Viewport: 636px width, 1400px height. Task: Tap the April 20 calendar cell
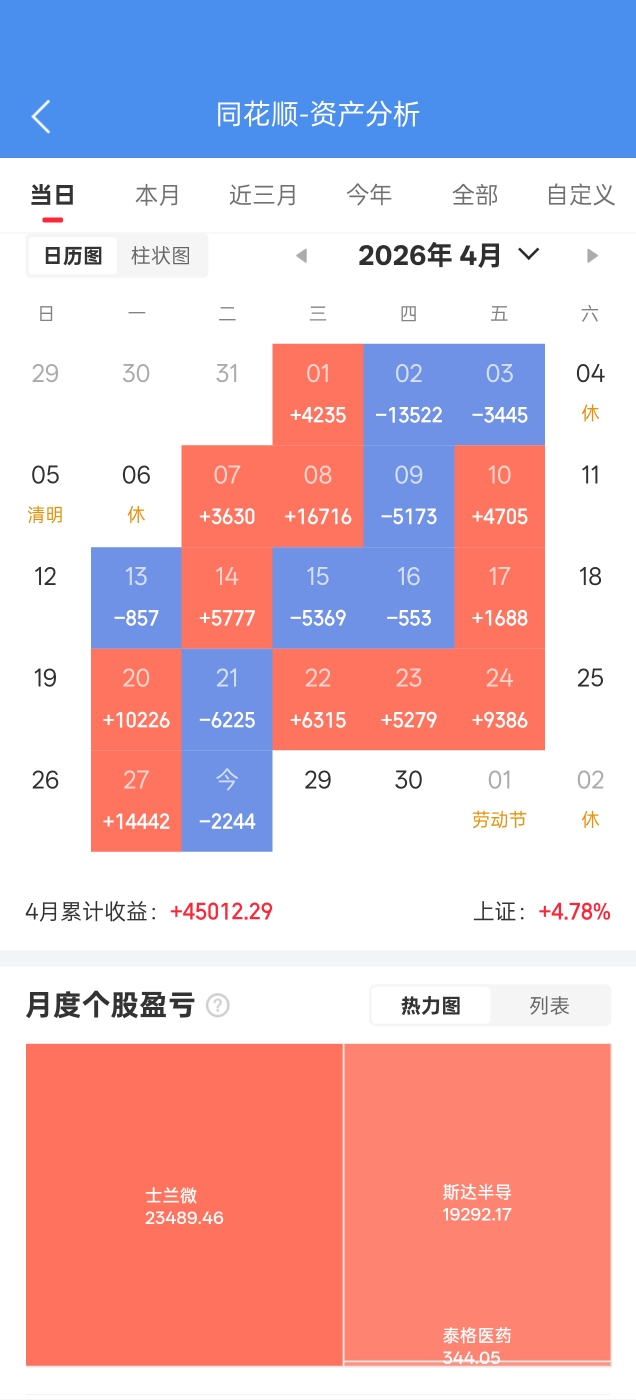tap(136, 699)
